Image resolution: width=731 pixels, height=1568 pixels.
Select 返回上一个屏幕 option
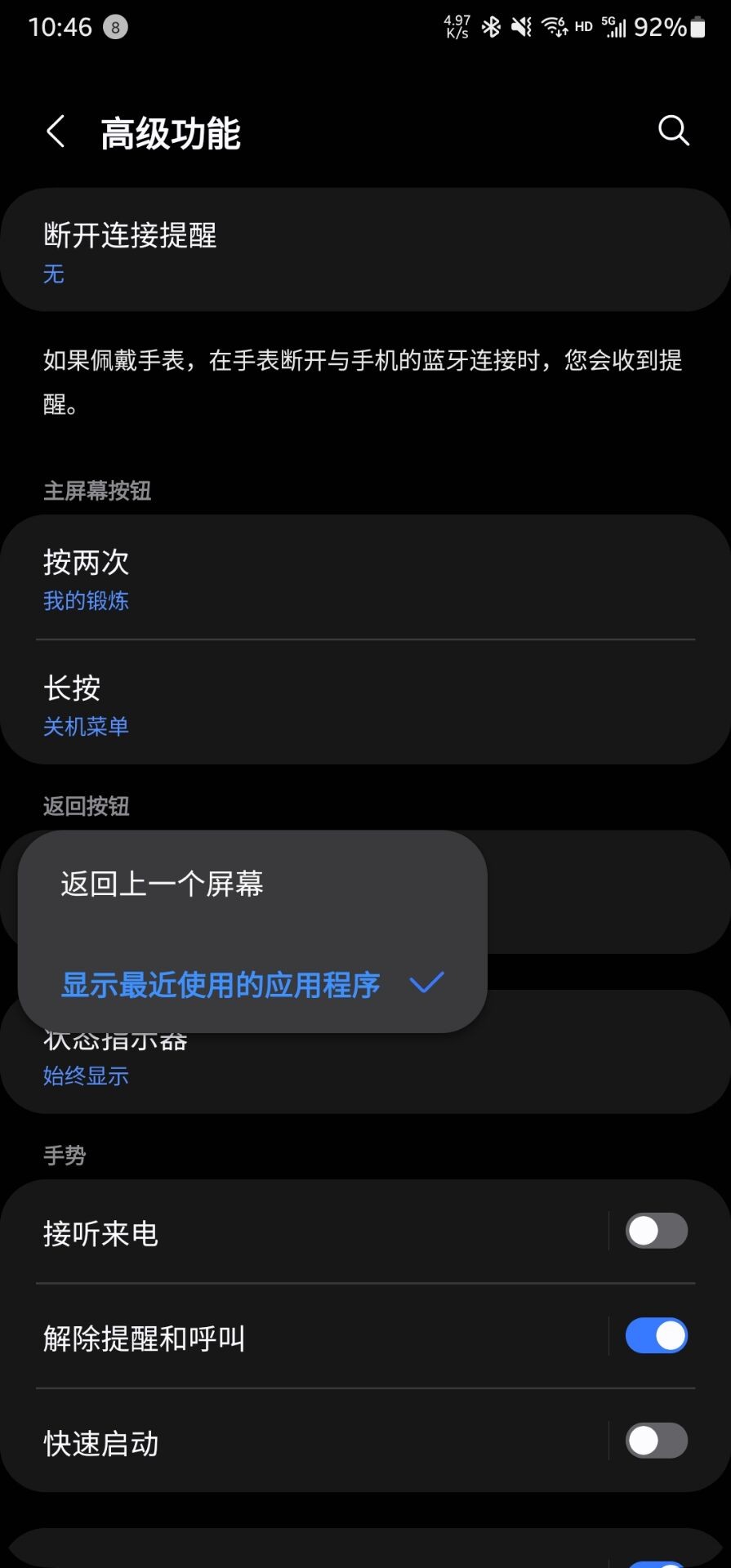162,884
